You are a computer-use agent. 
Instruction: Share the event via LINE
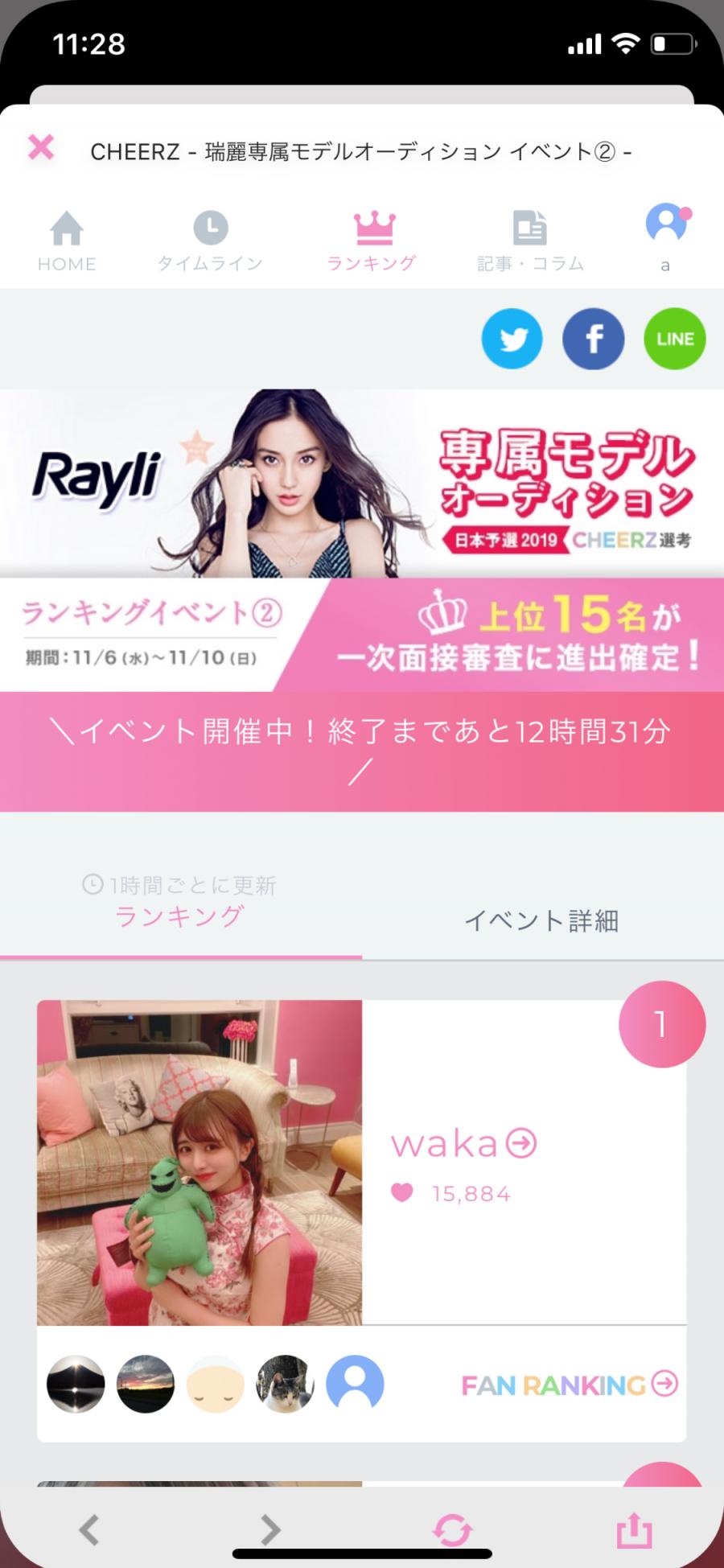[674, 339]
